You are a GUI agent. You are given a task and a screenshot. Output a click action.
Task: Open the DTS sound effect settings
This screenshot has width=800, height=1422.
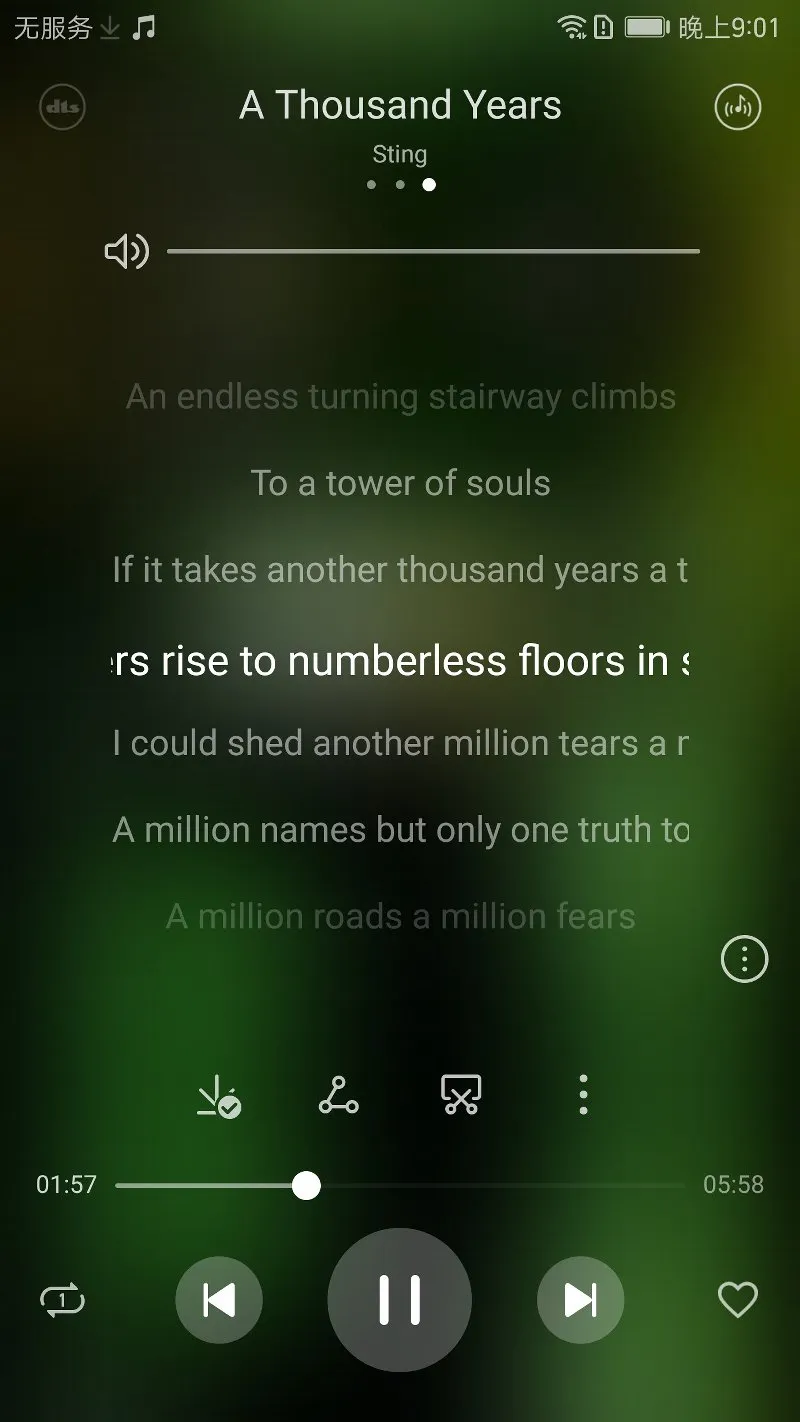click(62, 107)
